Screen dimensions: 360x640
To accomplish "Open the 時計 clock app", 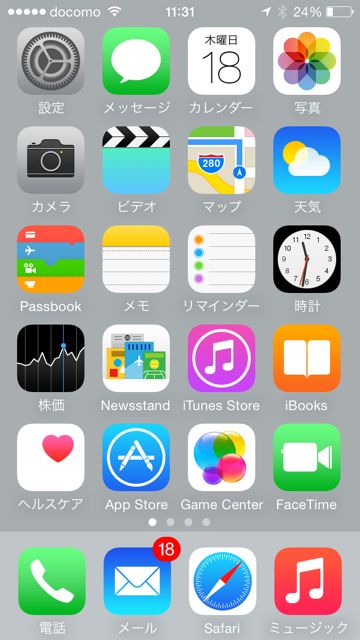I will pyautogui.click(x=307, y=259).
